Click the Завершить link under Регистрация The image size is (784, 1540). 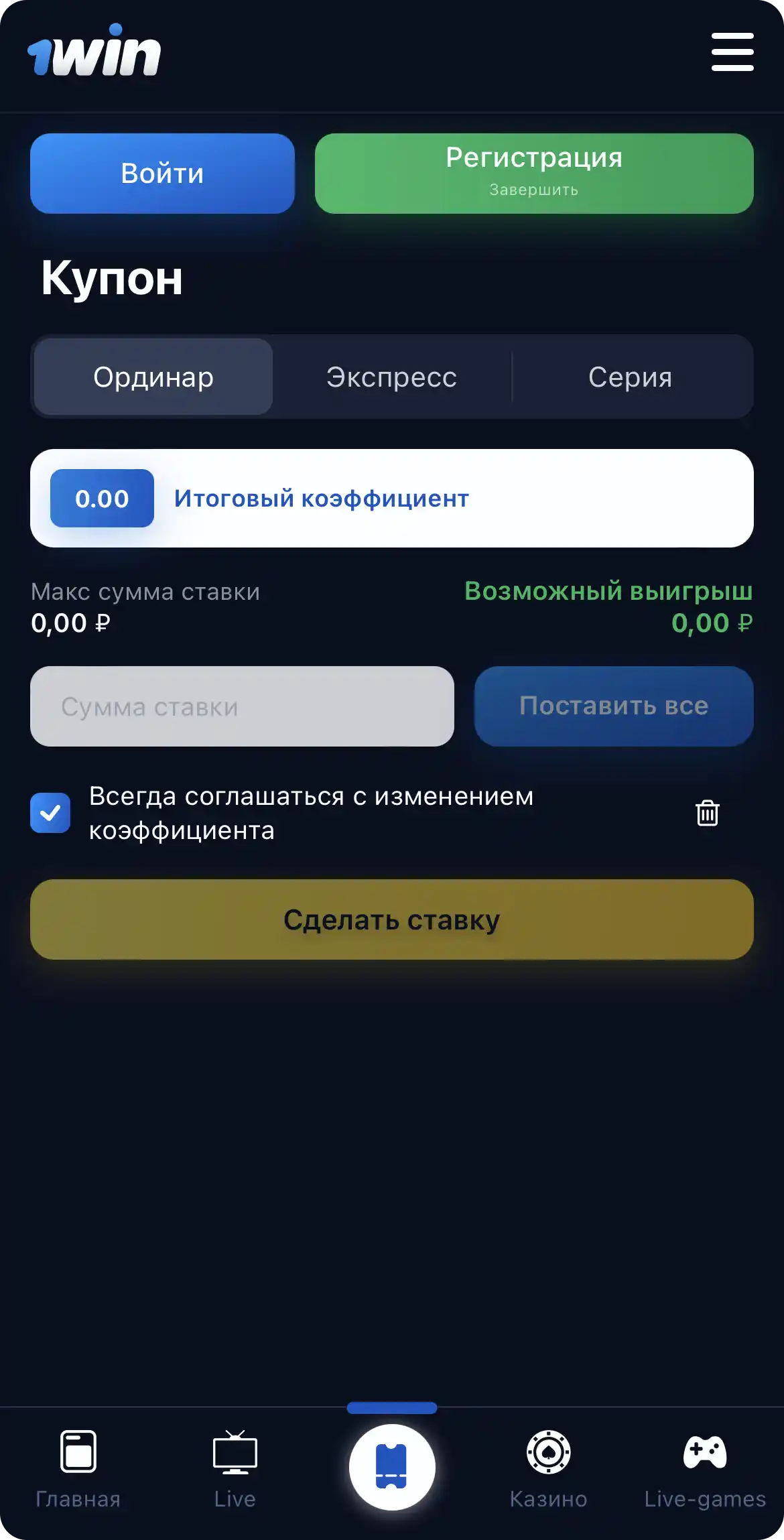(x=533, y=190)
